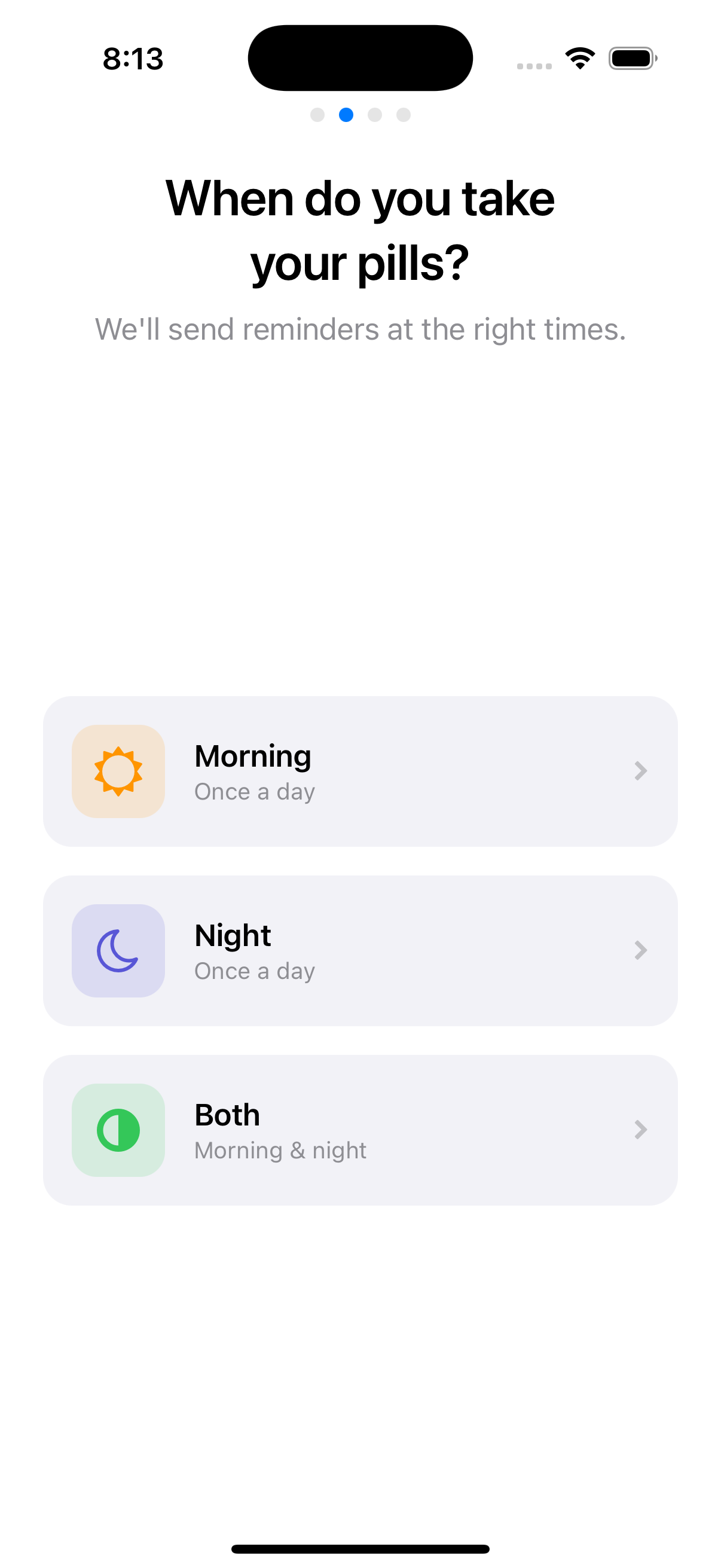Click the orange sun icon for Morning
The image size is (721, 1568).
tap(118, 771)
